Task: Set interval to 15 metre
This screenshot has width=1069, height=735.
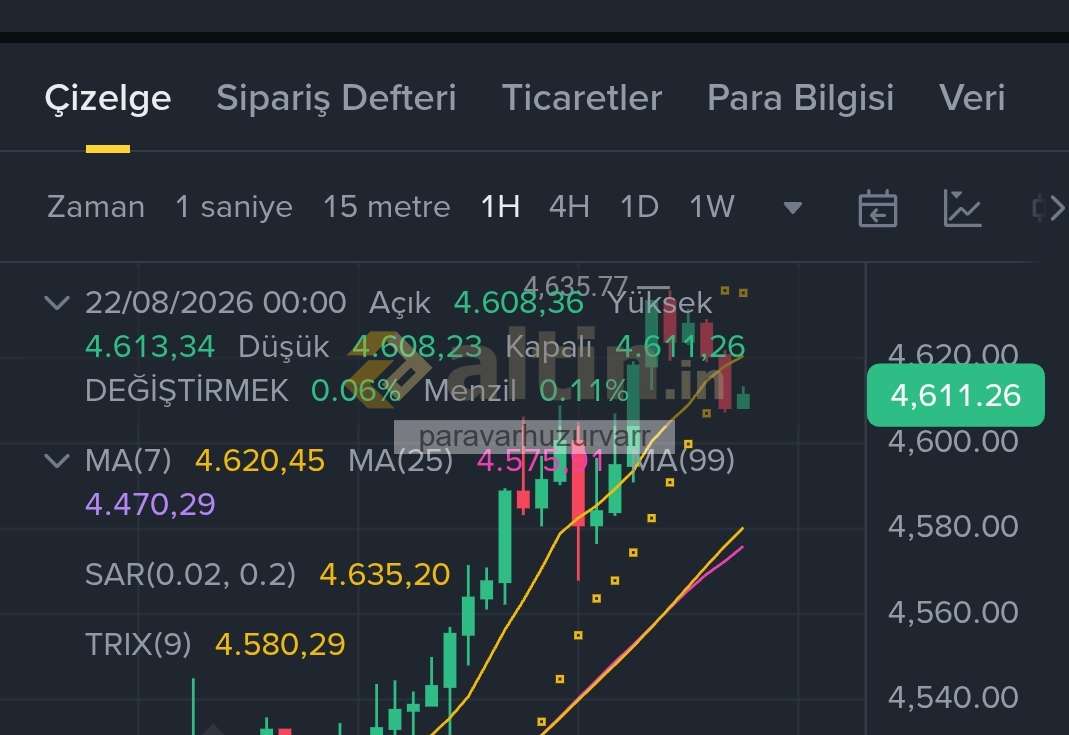Action: tap(387, 207)
